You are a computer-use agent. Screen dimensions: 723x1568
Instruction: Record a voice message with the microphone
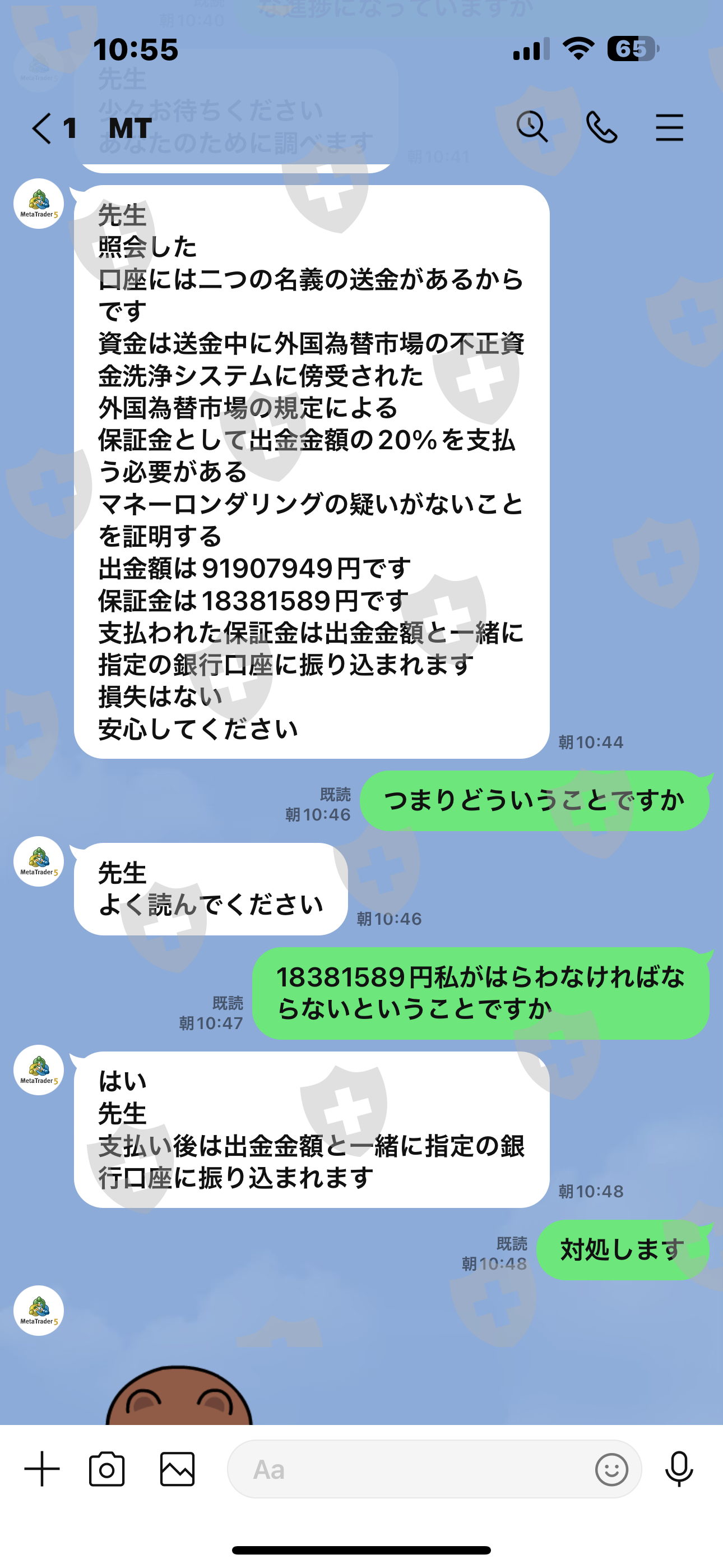click(x=679, y=1469)
